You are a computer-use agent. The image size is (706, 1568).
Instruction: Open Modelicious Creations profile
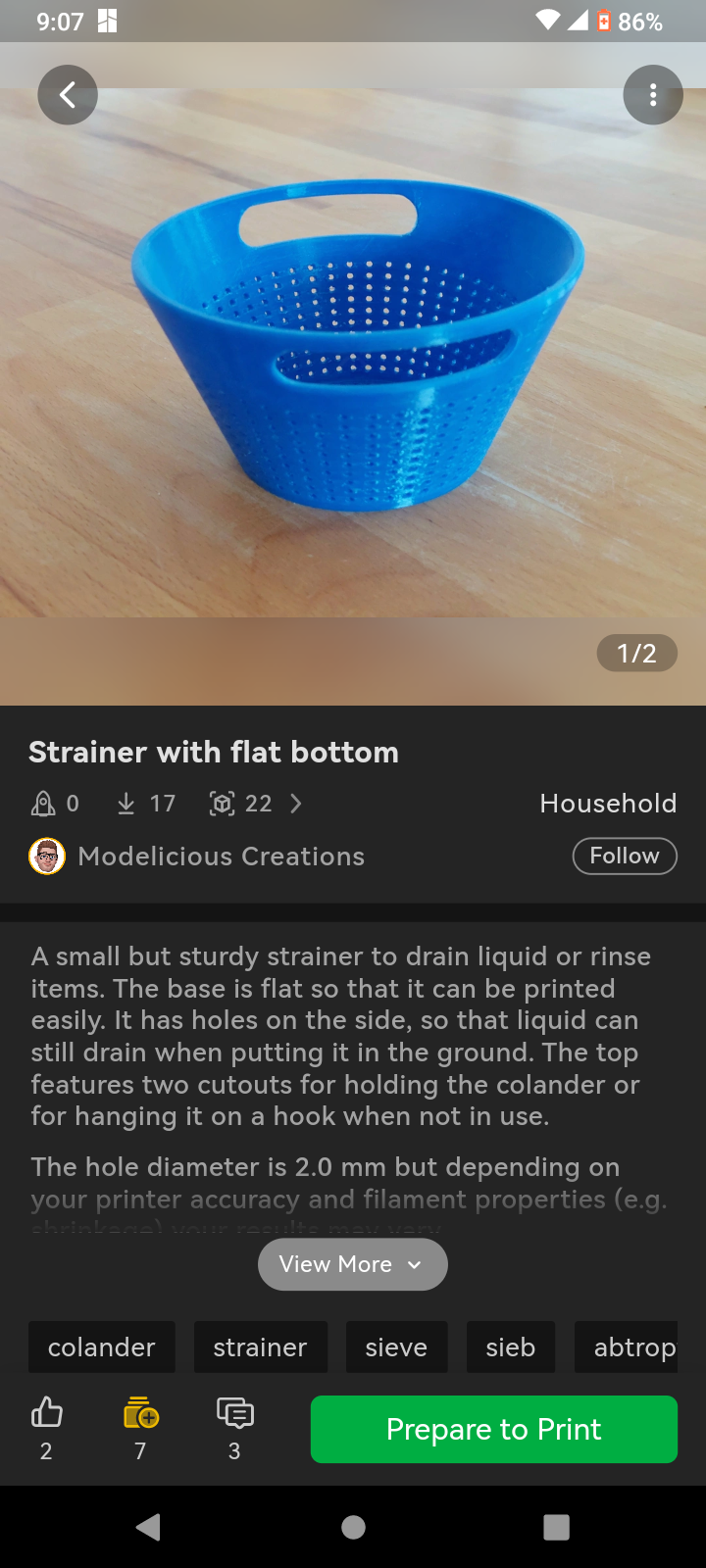click(221, 857)
